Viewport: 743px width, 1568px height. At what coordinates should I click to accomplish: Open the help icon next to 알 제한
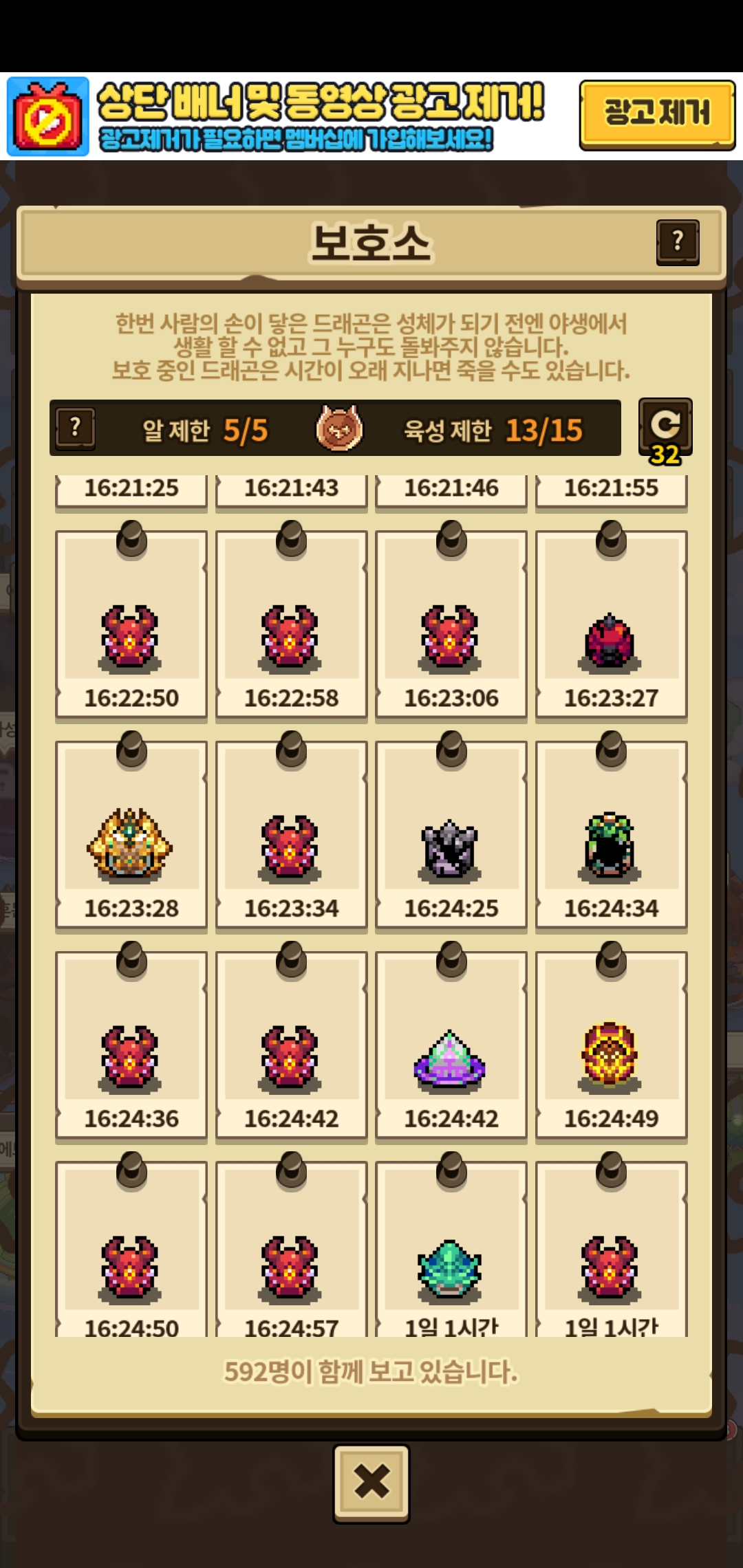[x=76, y=428]
